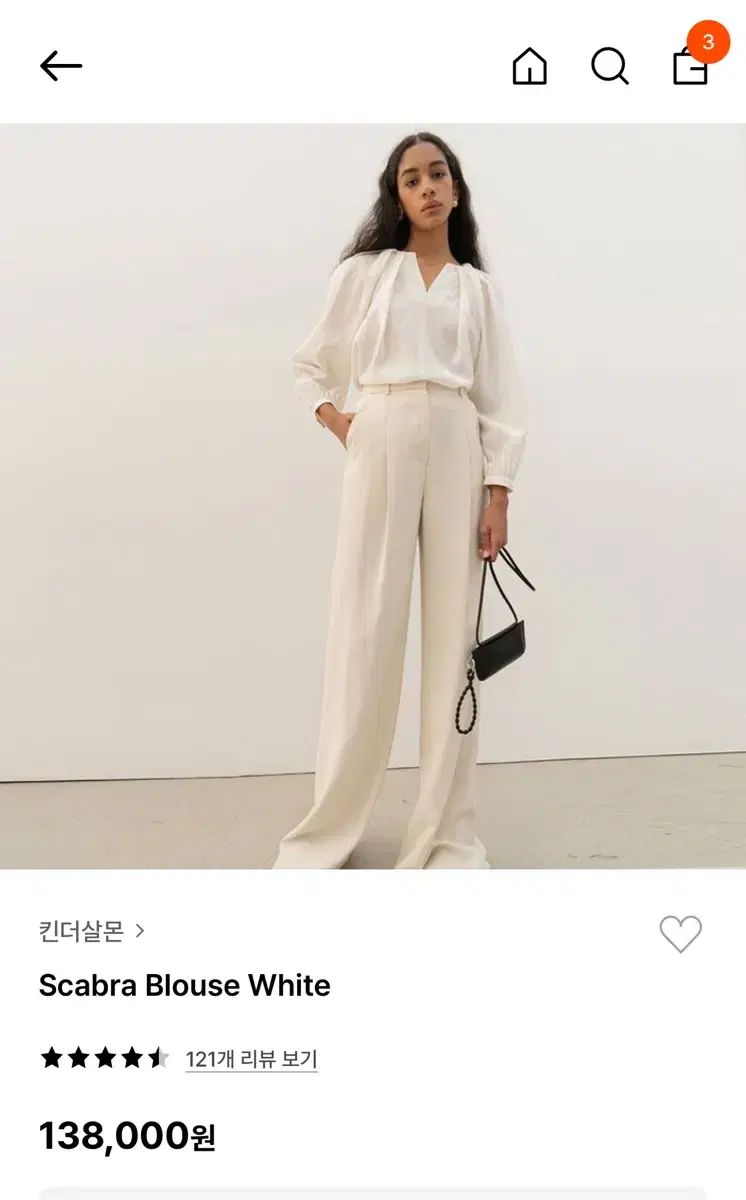The width and height of the screenshot is (746, 1200).
Task: Open the shopping bag with 3 items
Action: [x=690, y=66]
